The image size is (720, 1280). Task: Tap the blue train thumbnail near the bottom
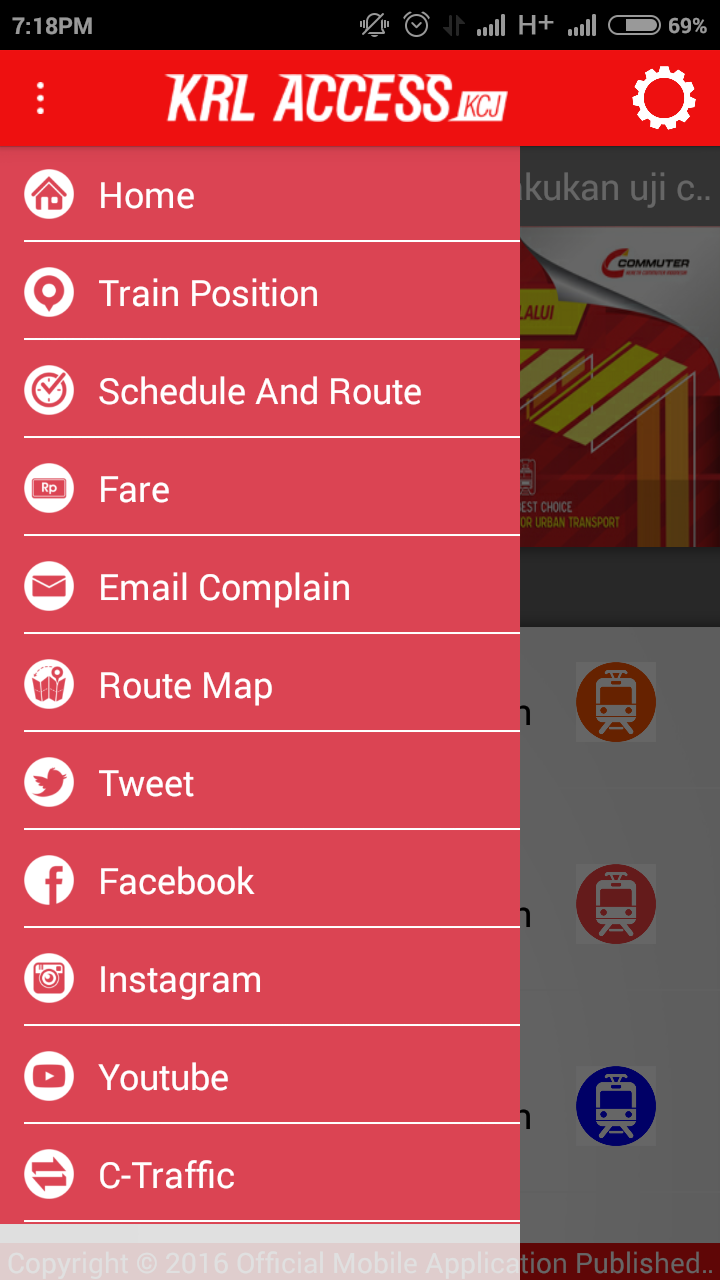tap(615, 1106)
